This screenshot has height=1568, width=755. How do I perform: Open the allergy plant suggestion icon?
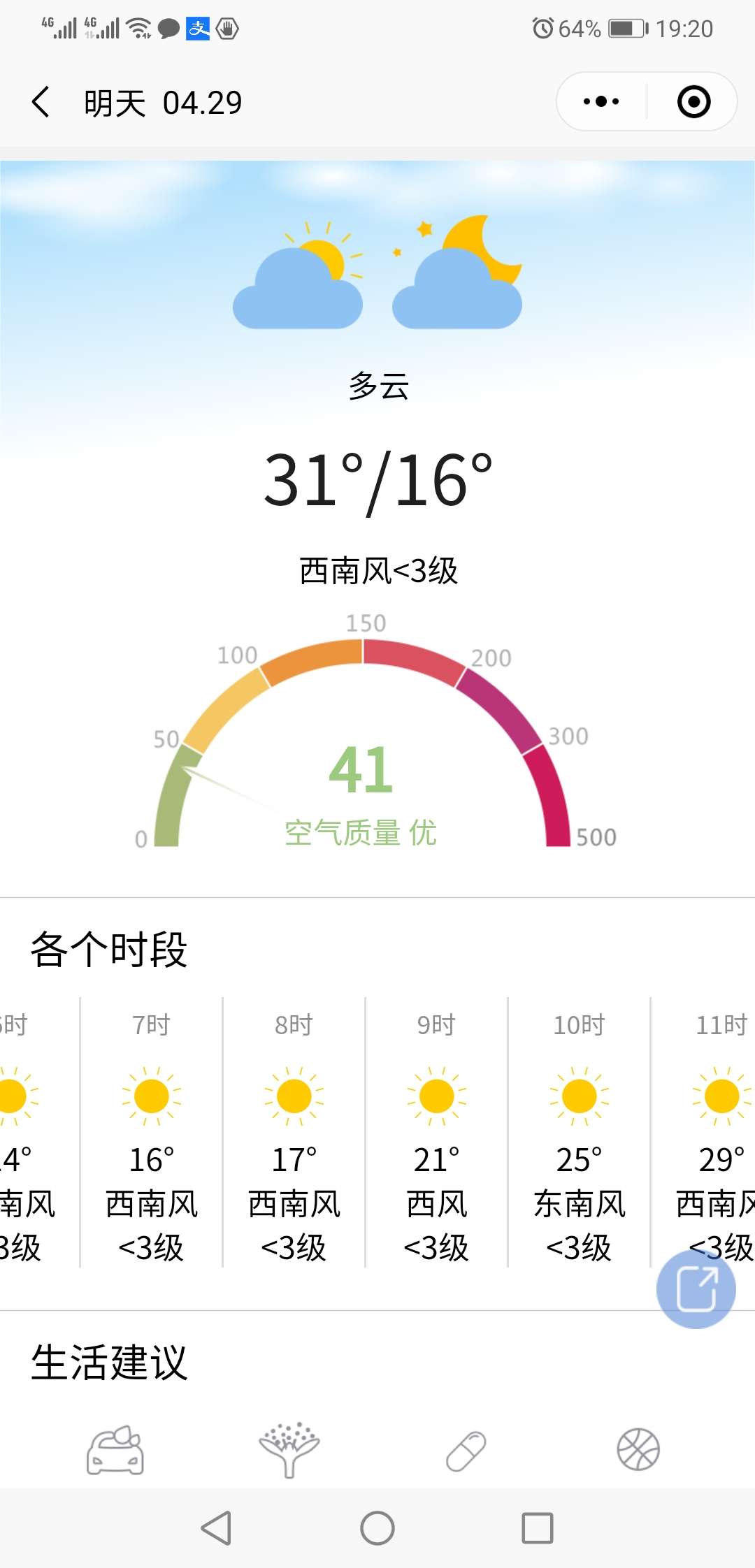point(289,1450)
